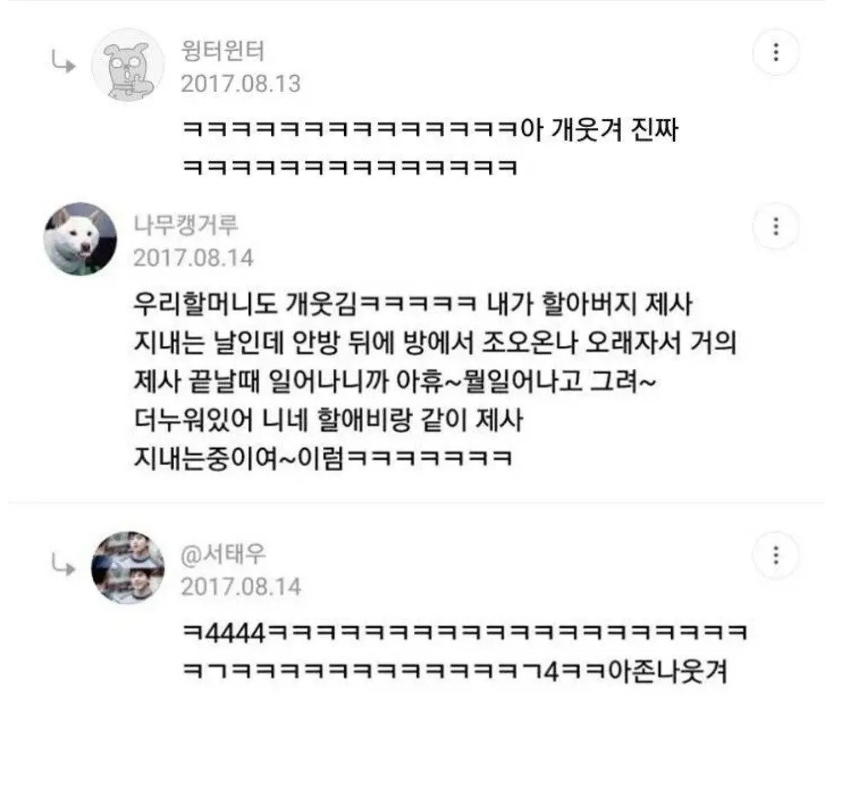Open the overflow menu on 나무캥거루's comment
Image resolution: width=852 pixels, height=797 pixels.
pyautogui.click(x=775, y=226)
